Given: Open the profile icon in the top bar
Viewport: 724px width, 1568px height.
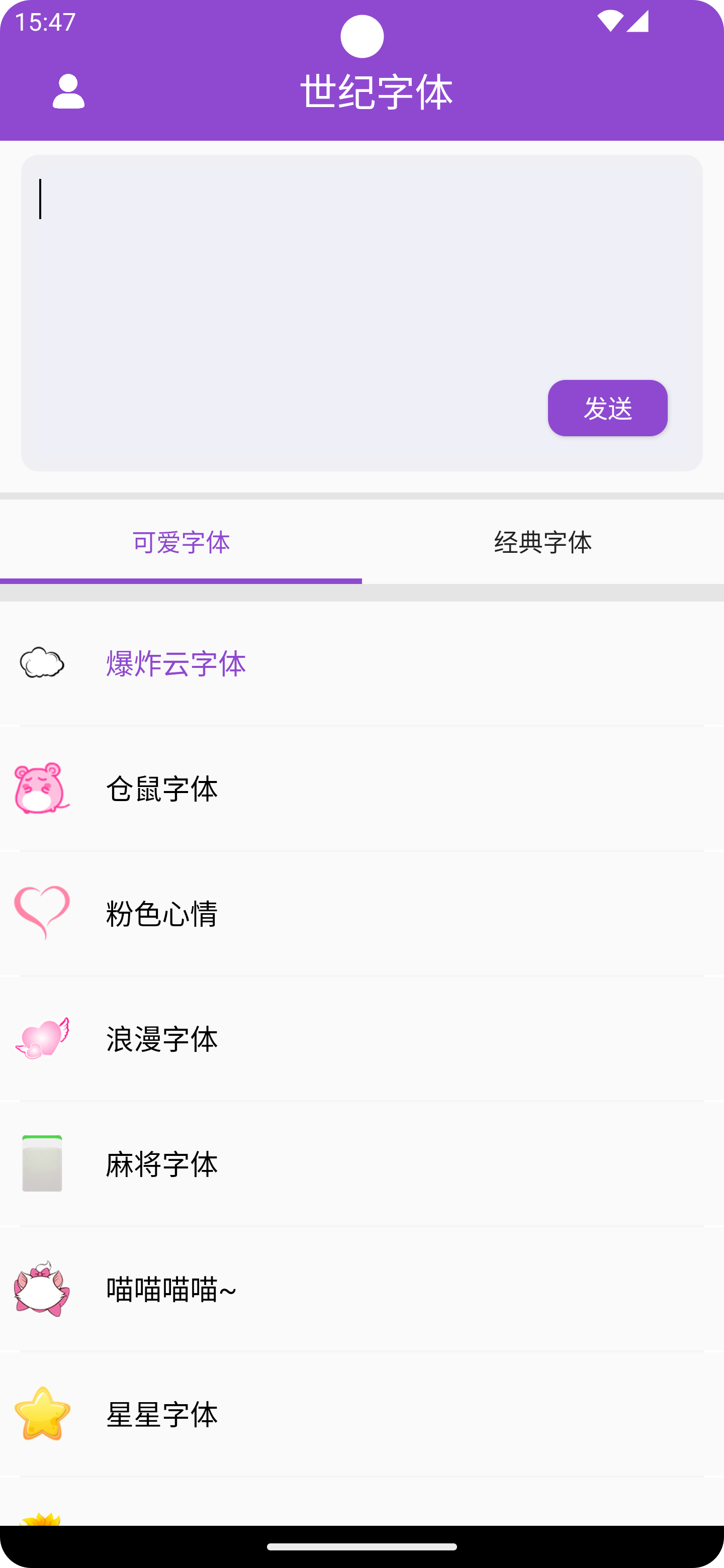Looking at the screenshot, I should point(69,92).
